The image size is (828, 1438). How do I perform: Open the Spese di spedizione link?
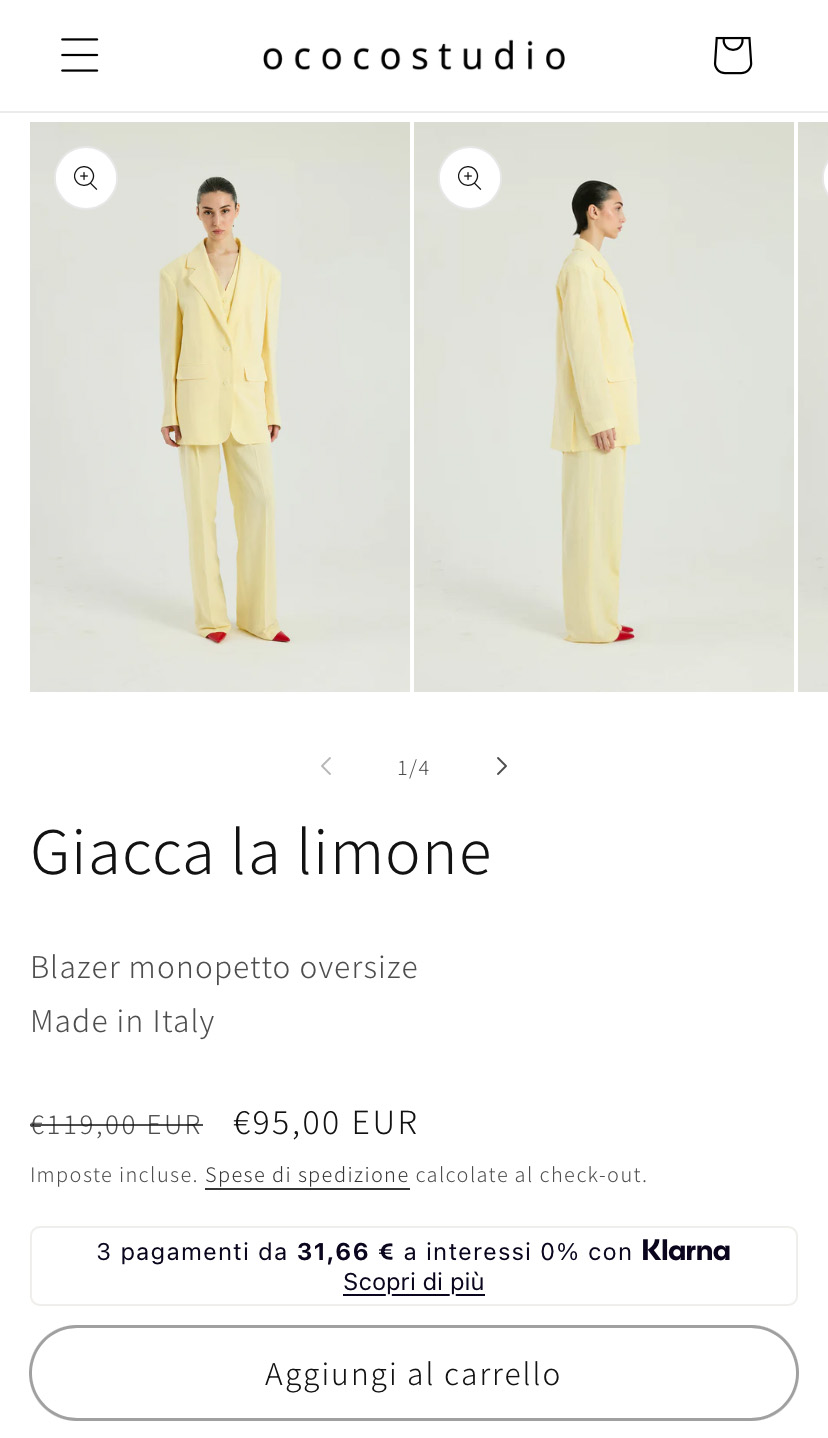(307, 1175)
